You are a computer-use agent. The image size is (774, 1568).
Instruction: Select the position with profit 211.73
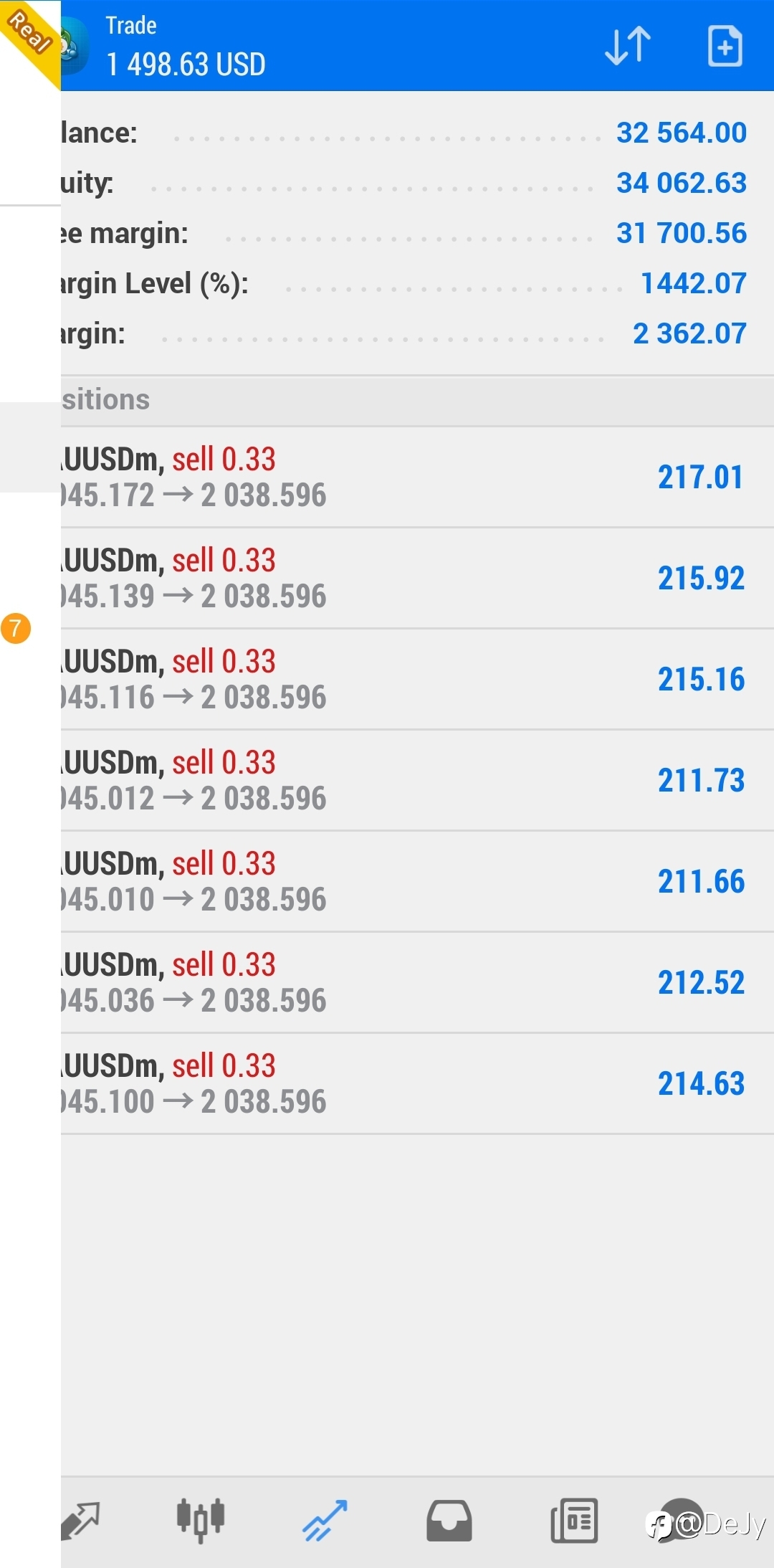pyautogui.click(x=417, y=781)
